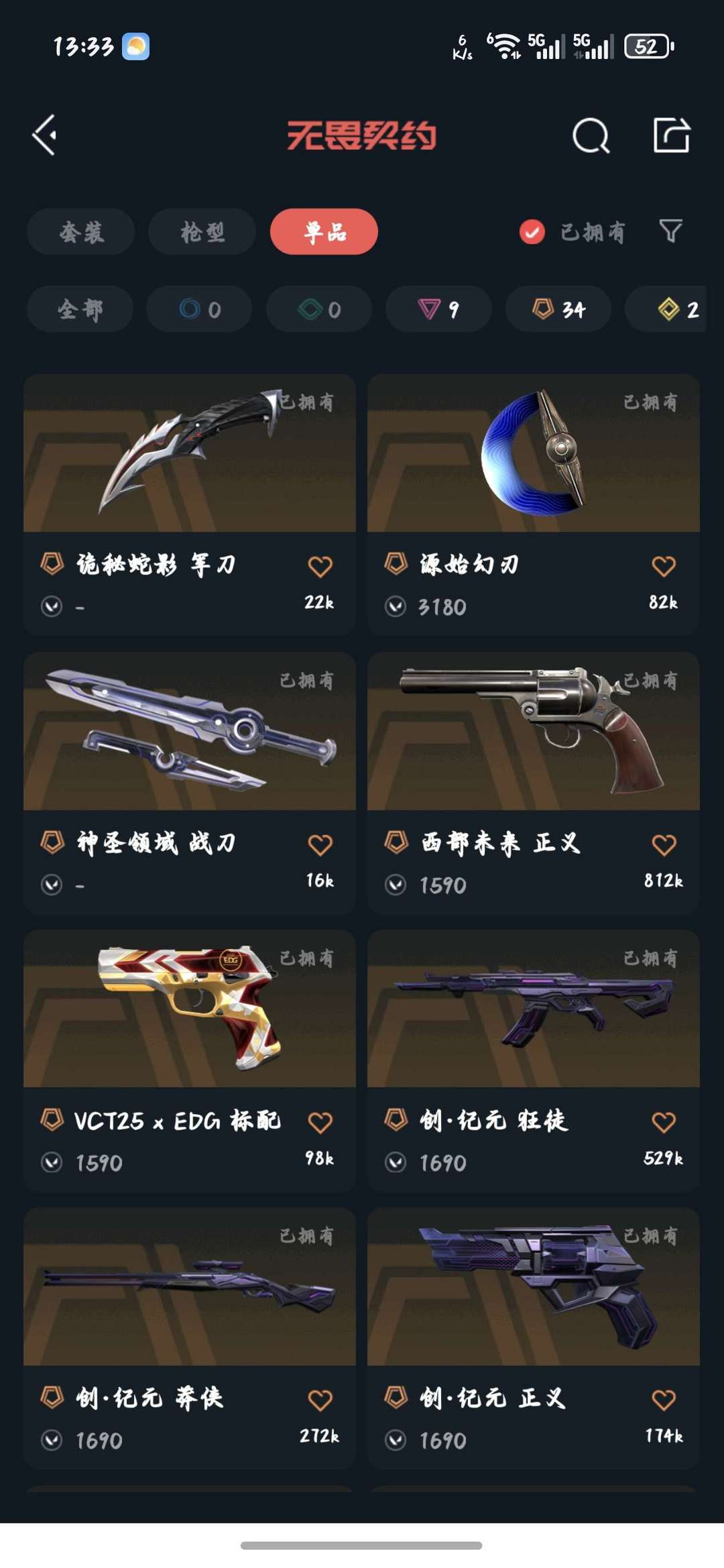
Task: Click the blue currency icon showing 0
Action: pyautogui.click(x=198, y=309)
